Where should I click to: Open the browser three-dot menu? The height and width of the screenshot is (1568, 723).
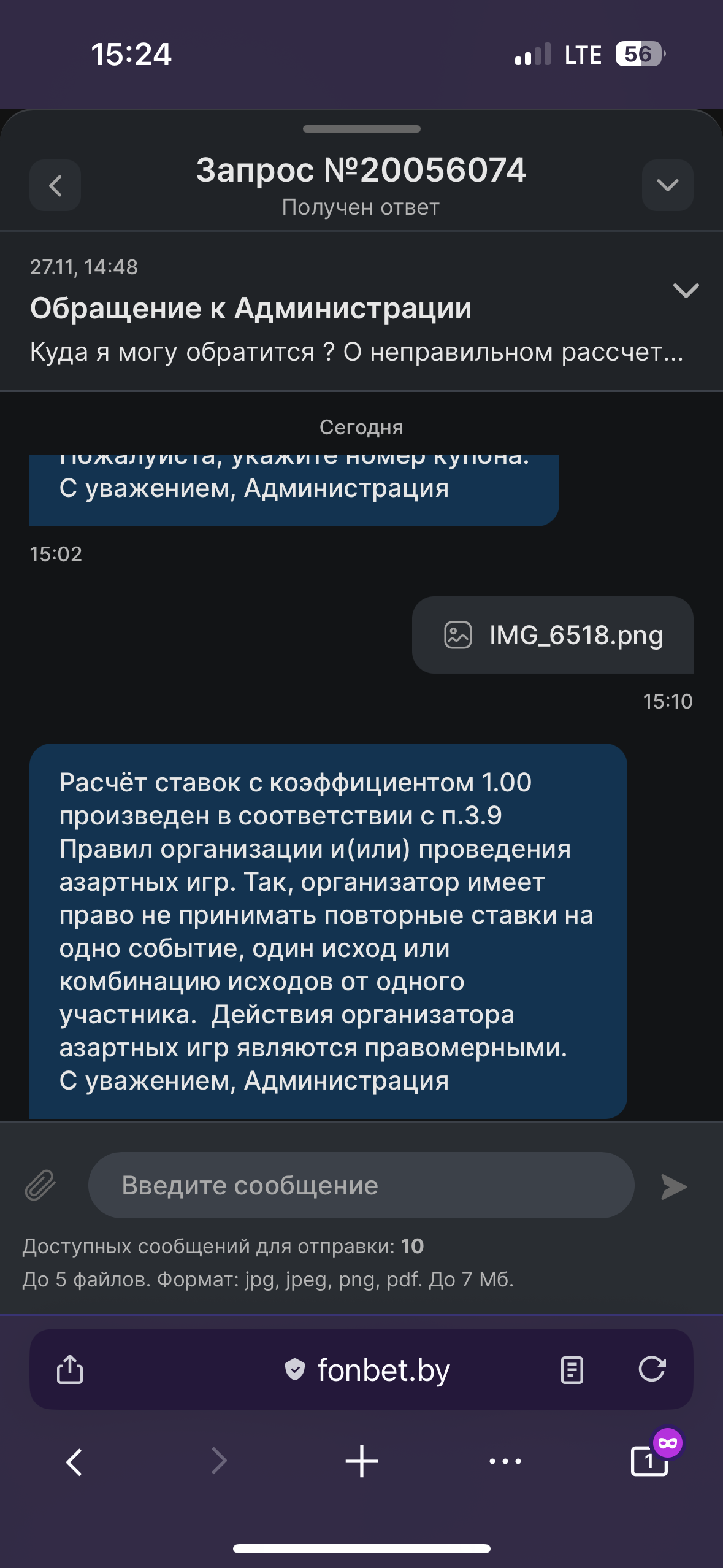click(505, 1461)
